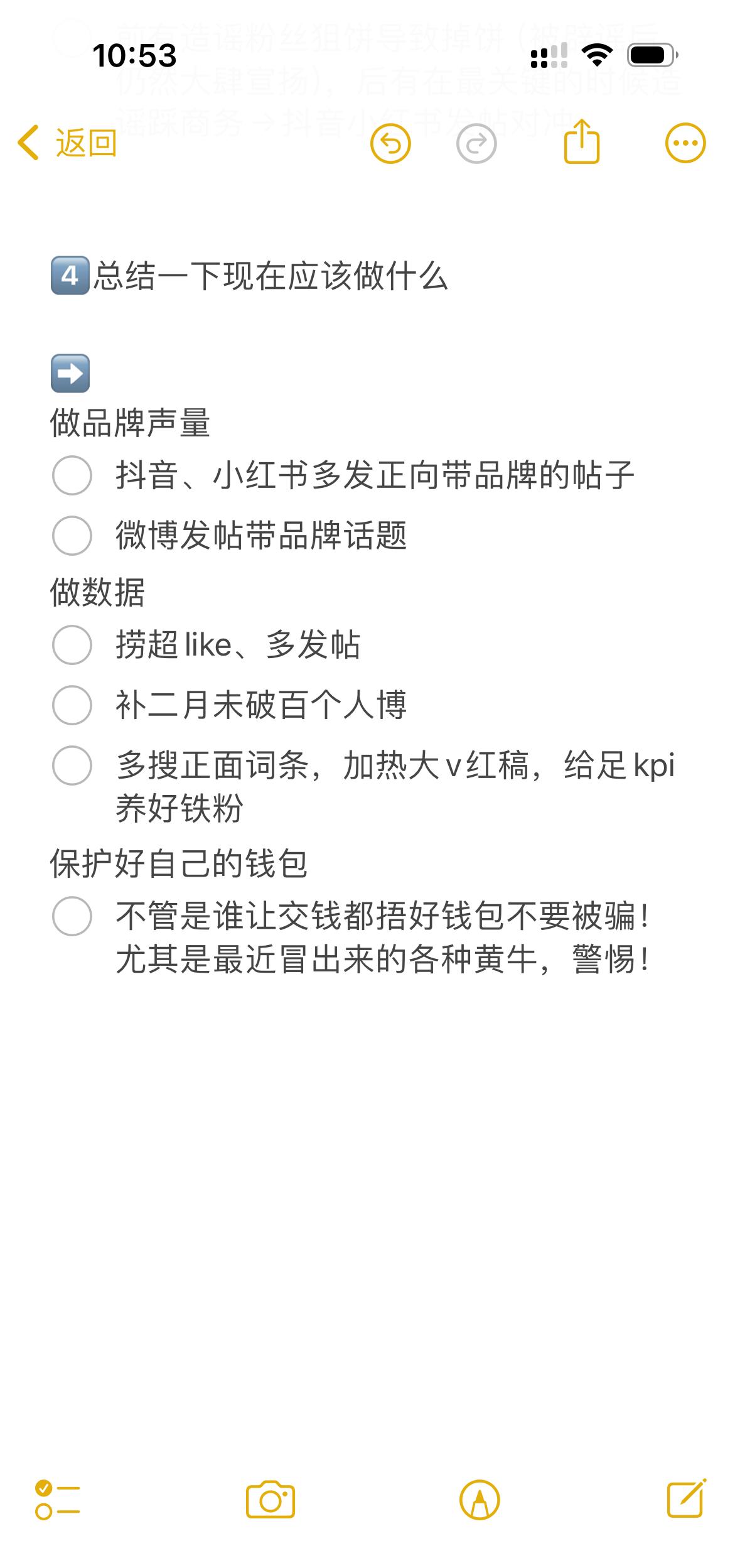Open the more options menu
This screenshot has height=1568, width=740.
point(685,143)
